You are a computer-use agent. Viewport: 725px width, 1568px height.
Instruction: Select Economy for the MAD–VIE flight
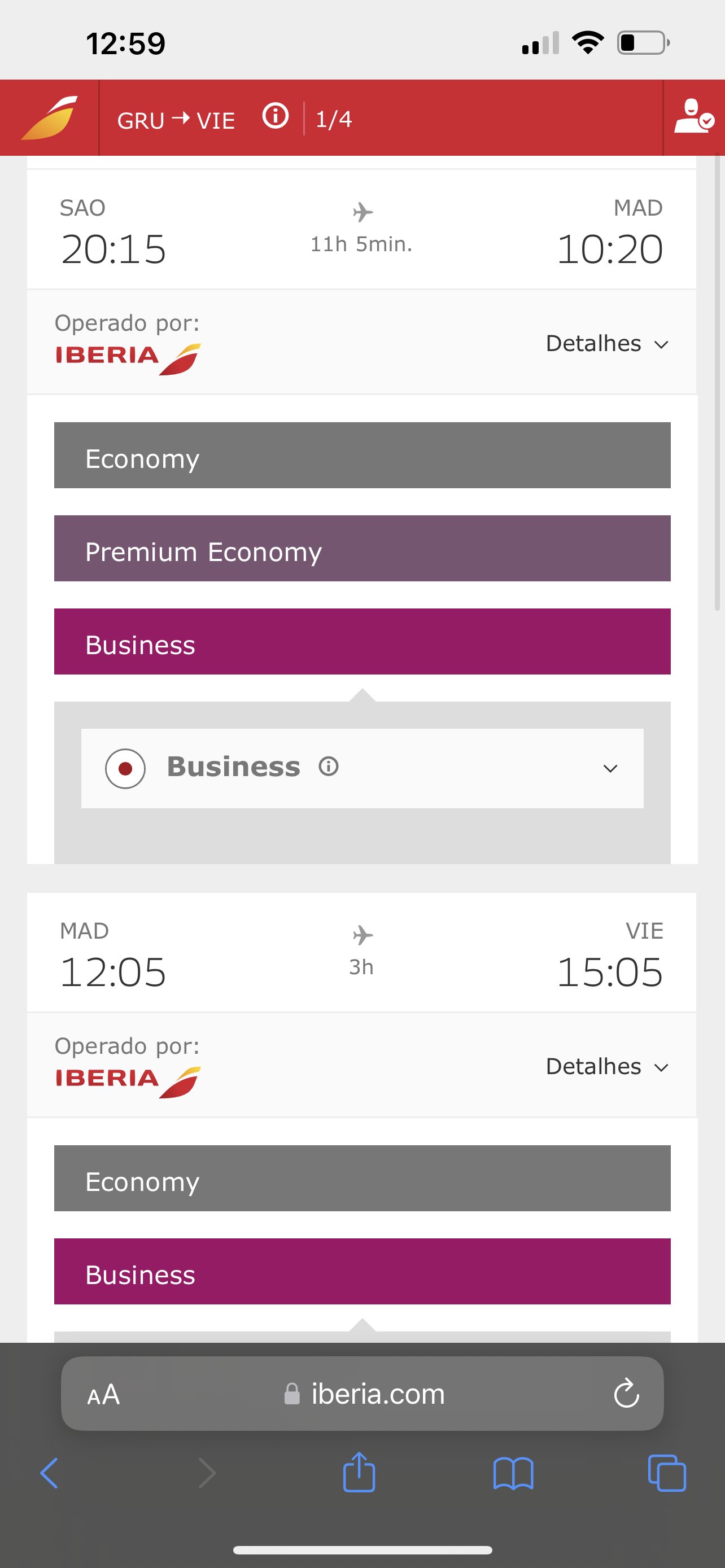point(362,1179)
